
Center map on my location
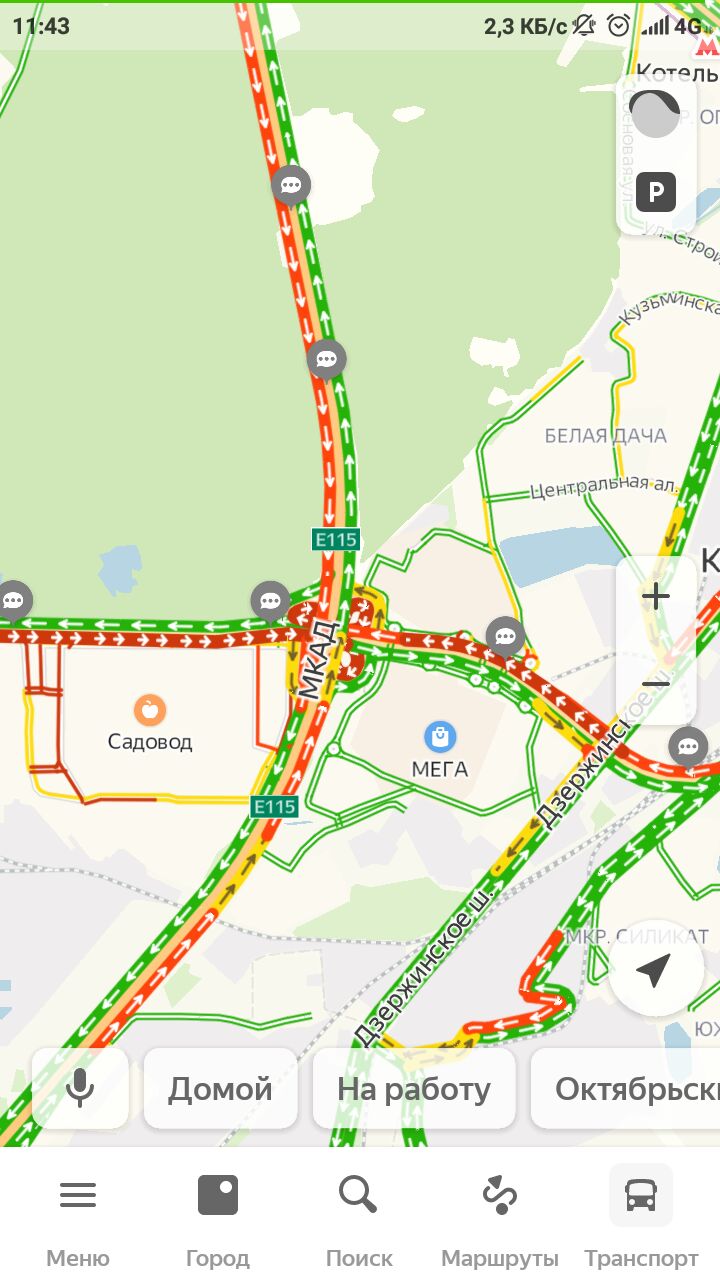click(x=653, y=970)
